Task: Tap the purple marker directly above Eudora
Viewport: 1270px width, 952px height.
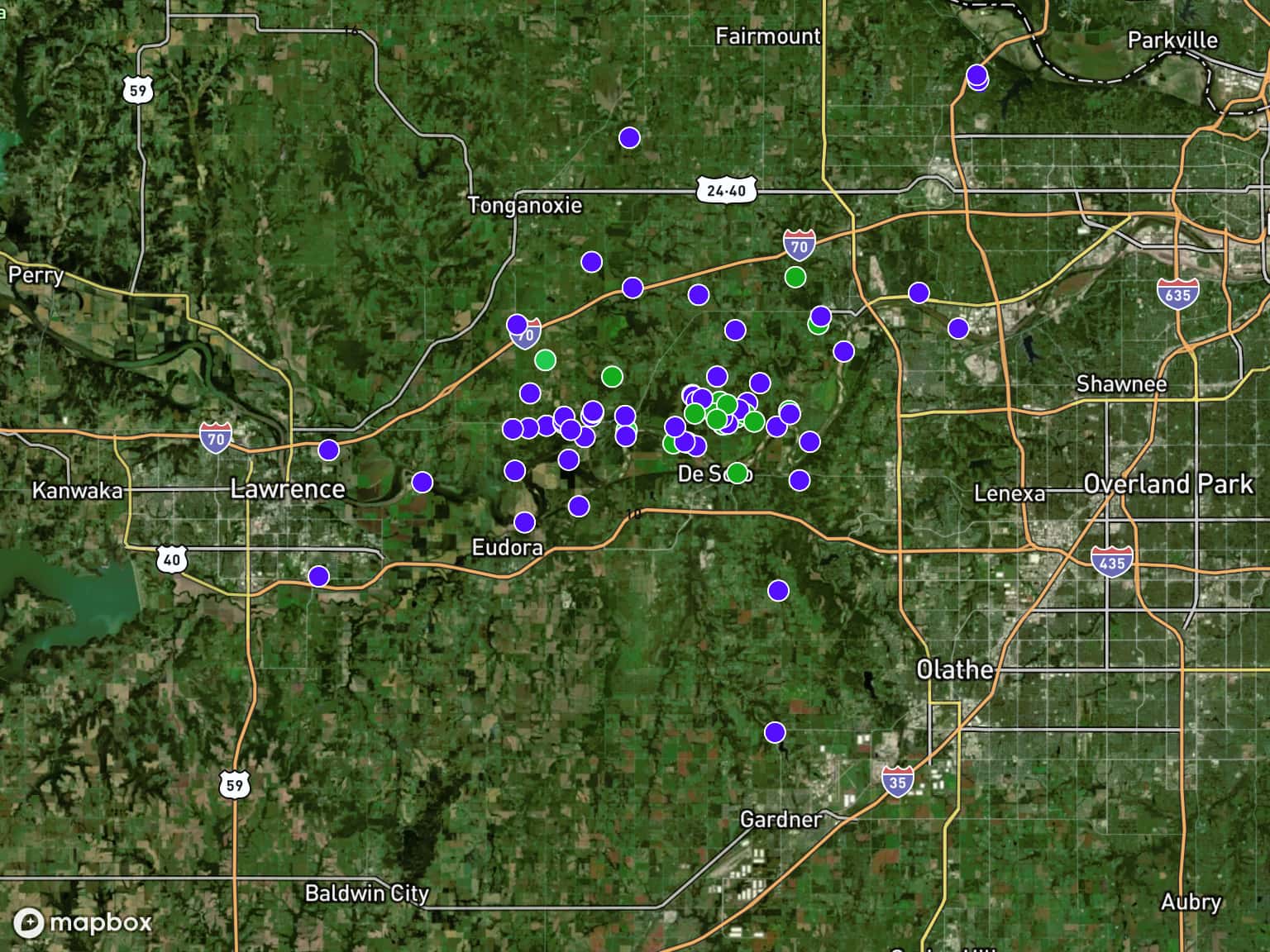Action: pos(524,522)
